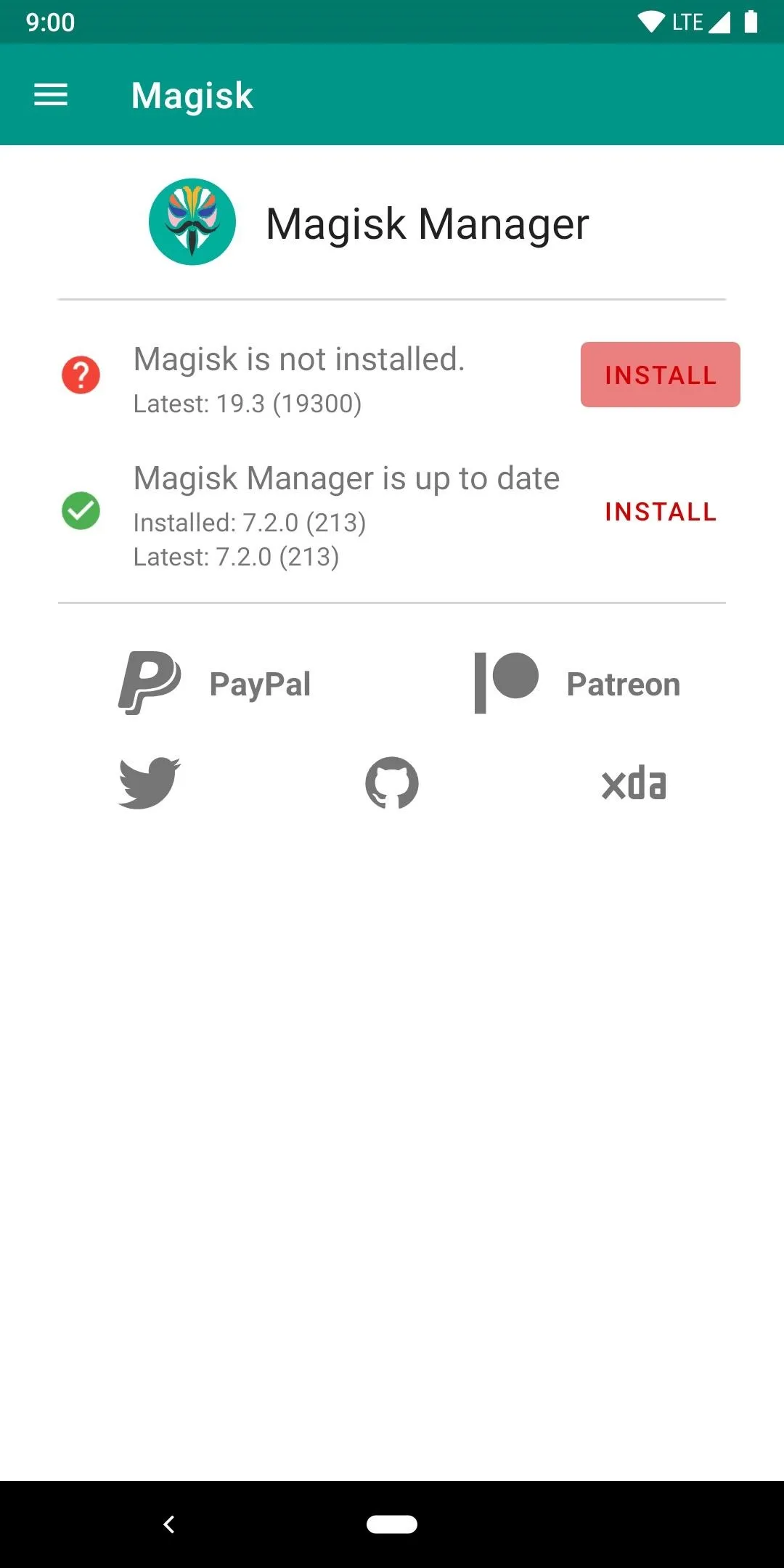The image size is (784, 1568).
Task: Open the Twitter bird icon
Action: (150, 783)
